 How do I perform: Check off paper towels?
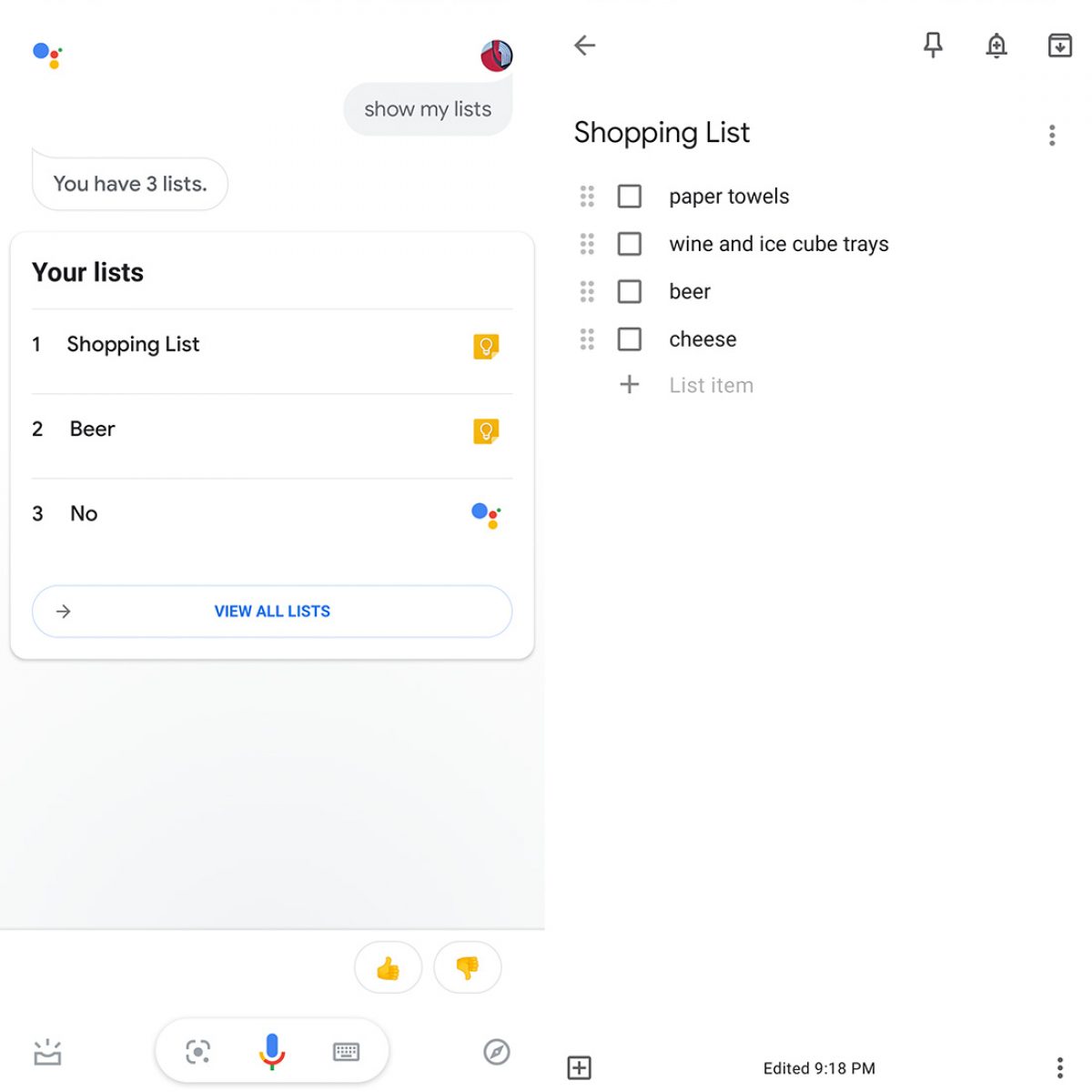click(630, 197)
